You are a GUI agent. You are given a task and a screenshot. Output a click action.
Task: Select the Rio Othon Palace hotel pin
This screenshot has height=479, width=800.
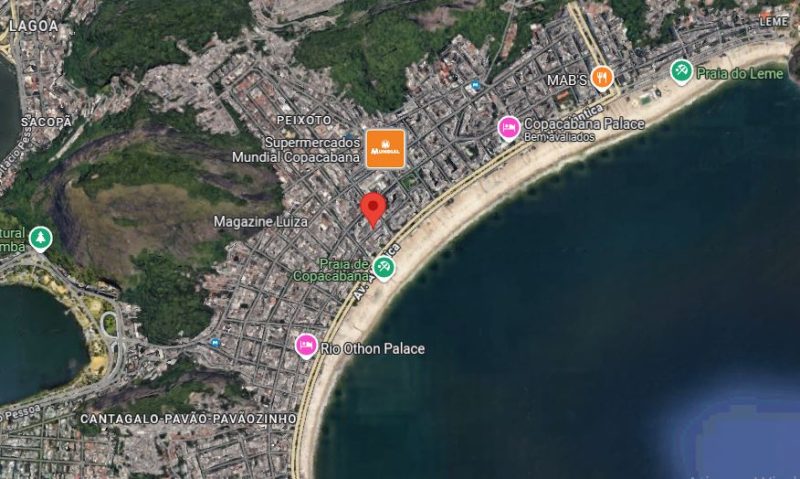click(306, 346)
